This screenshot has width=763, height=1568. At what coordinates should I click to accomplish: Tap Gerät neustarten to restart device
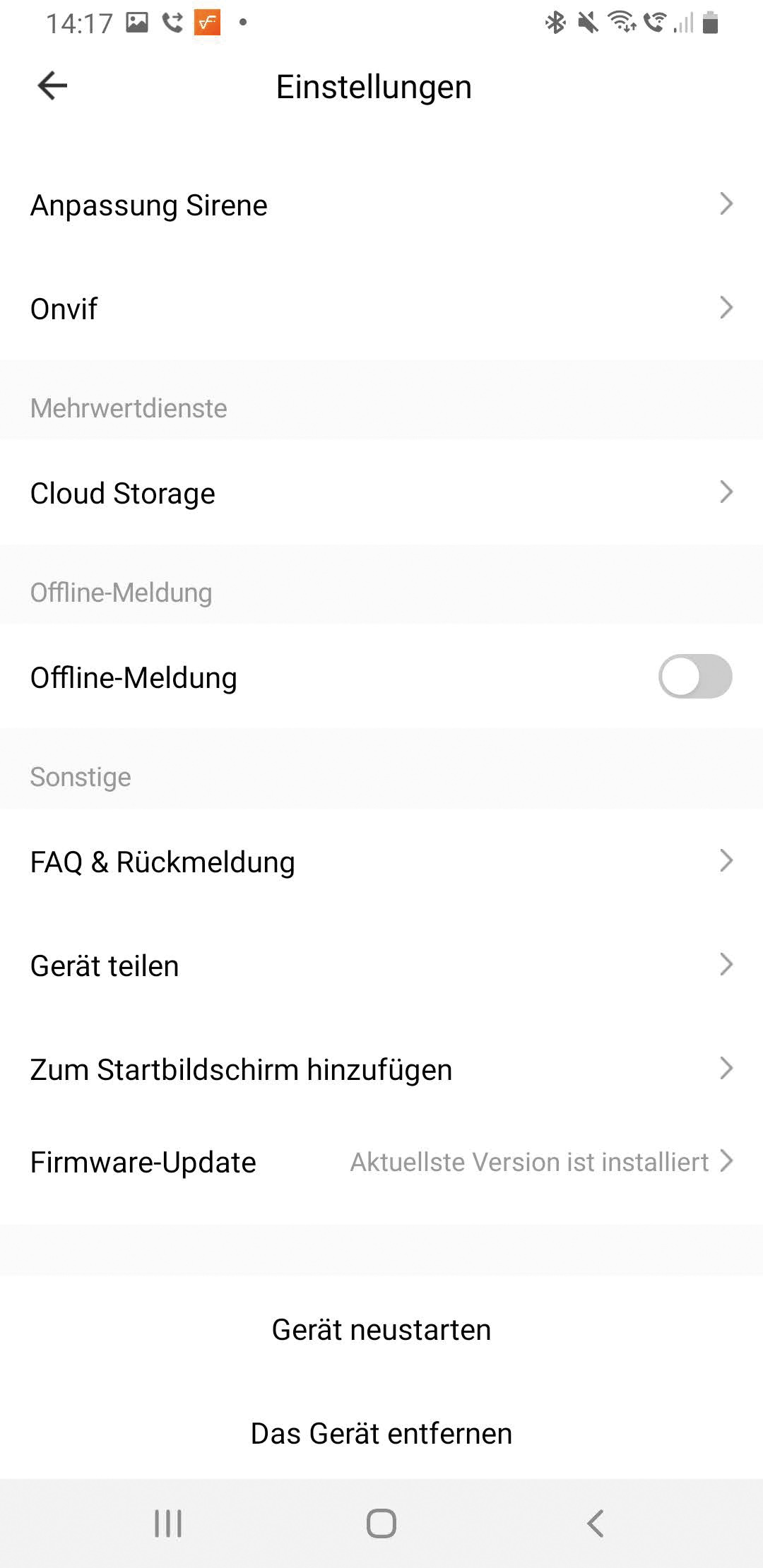click(381, 1330)
